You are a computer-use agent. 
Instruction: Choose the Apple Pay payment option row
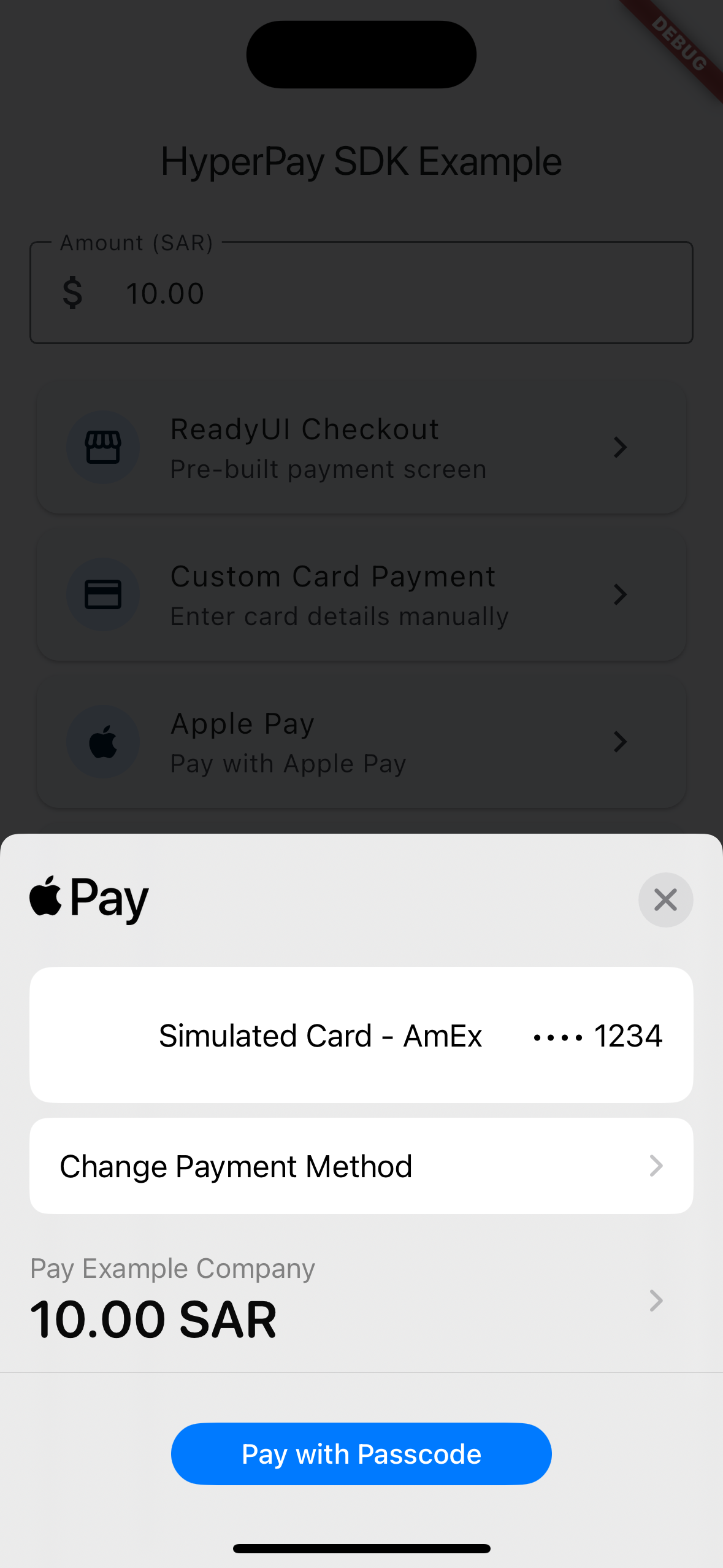361,741
